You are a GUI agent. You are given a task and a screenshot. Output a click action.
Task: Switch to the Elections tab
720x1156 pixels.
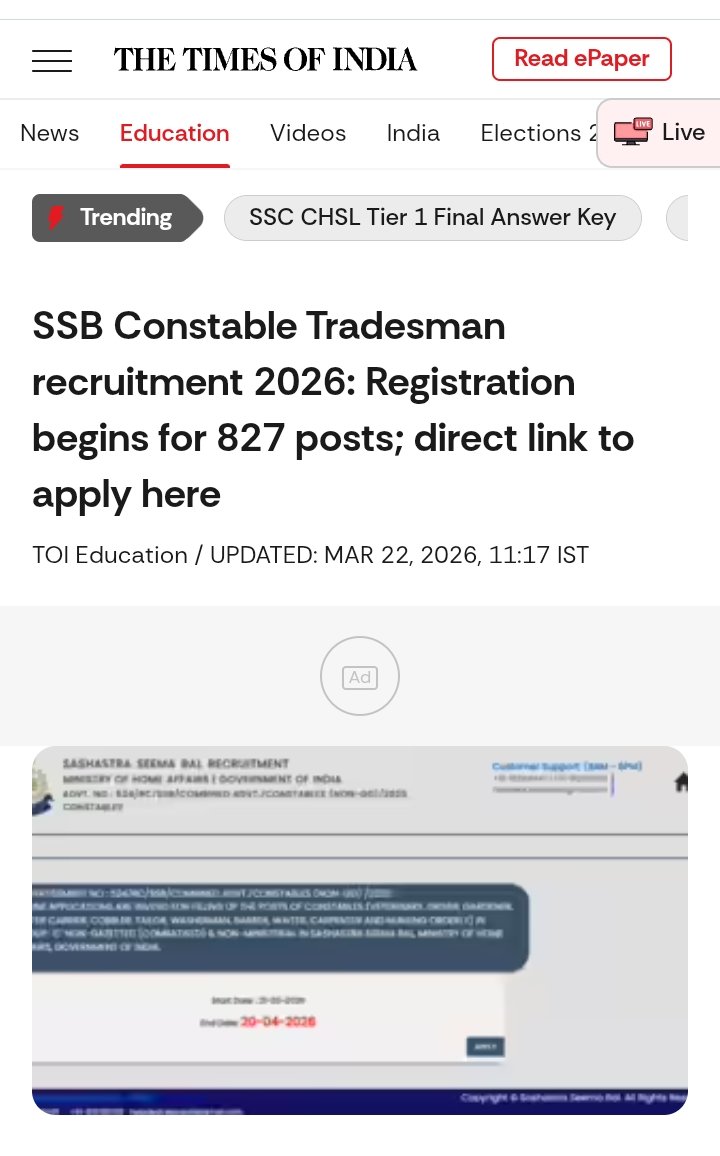535,133
